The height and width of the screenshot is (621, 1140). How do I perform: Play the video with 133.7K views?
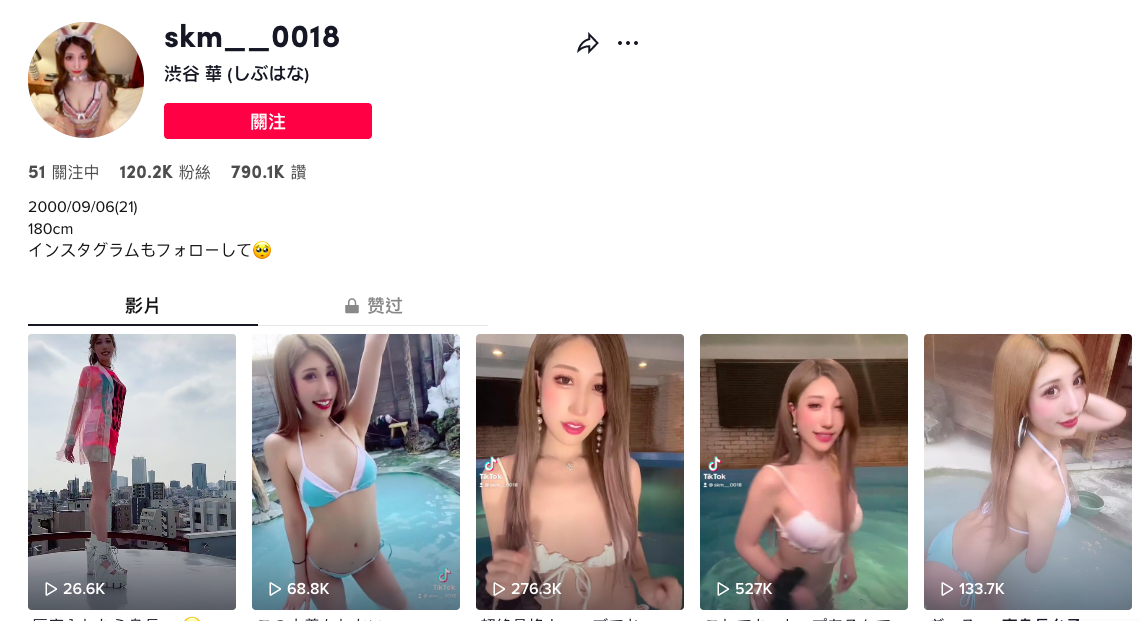[x=1028, y=471]
